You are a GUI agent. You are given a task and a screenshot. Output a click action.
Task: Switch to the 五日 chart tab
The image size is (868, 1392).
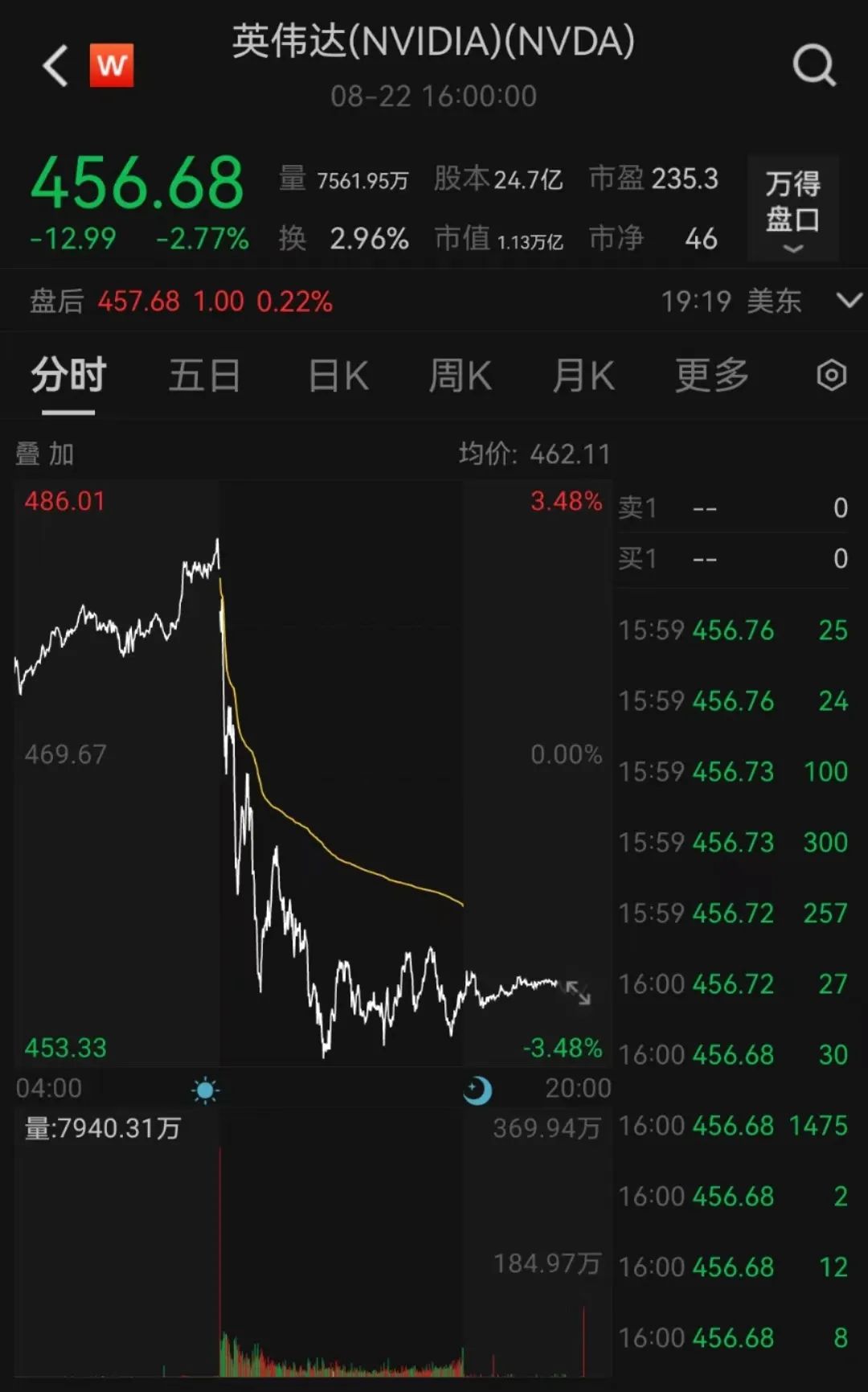(x=204, y=376)
